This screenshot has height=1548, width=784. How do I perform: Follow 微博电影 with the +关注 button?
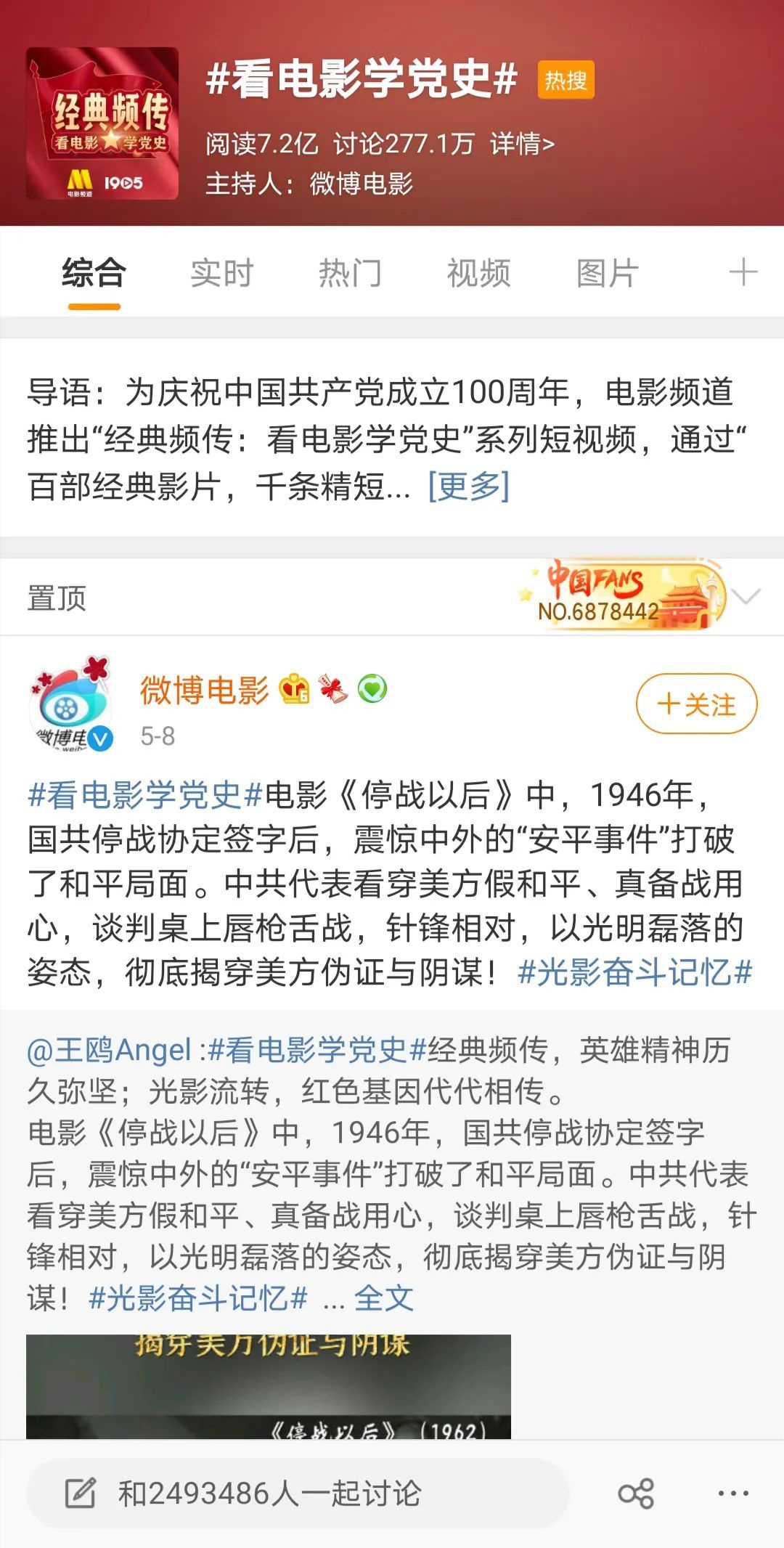(696, 704)
